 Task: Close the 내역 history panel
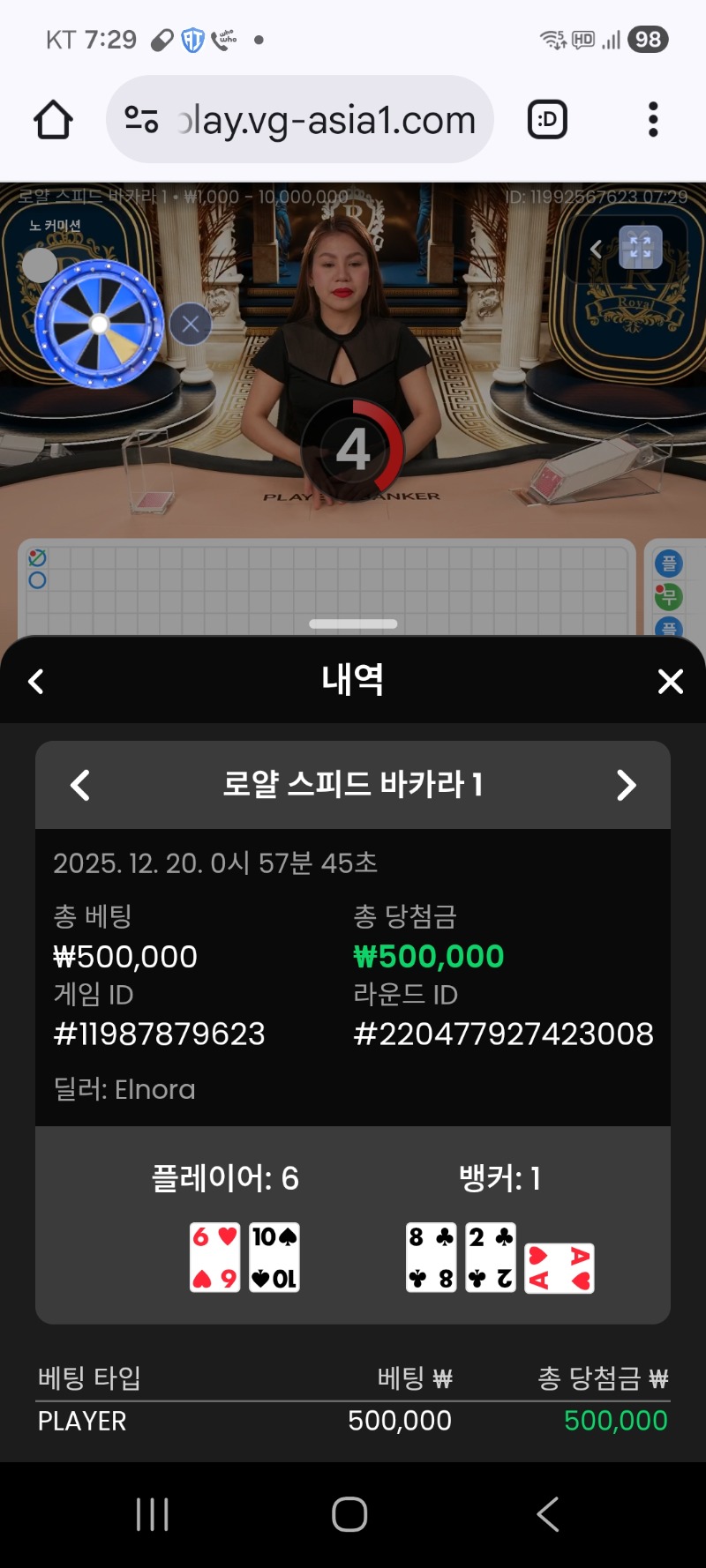point(671,681)
